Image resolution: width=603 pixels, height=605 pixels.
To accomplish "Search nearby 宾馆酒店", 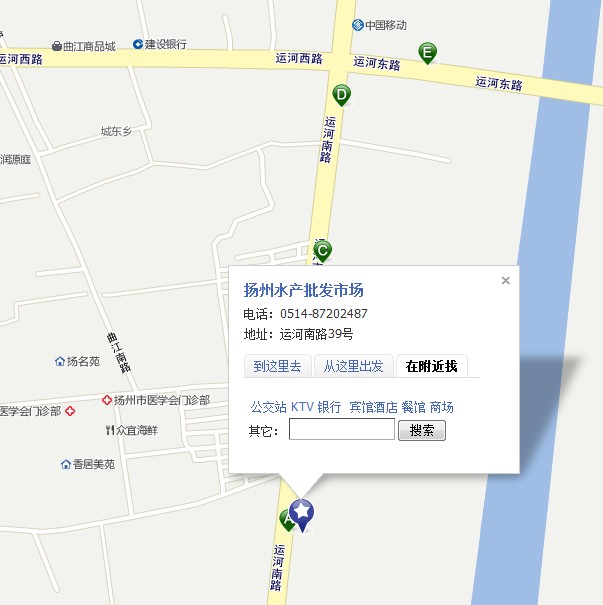I will point(373,407).
